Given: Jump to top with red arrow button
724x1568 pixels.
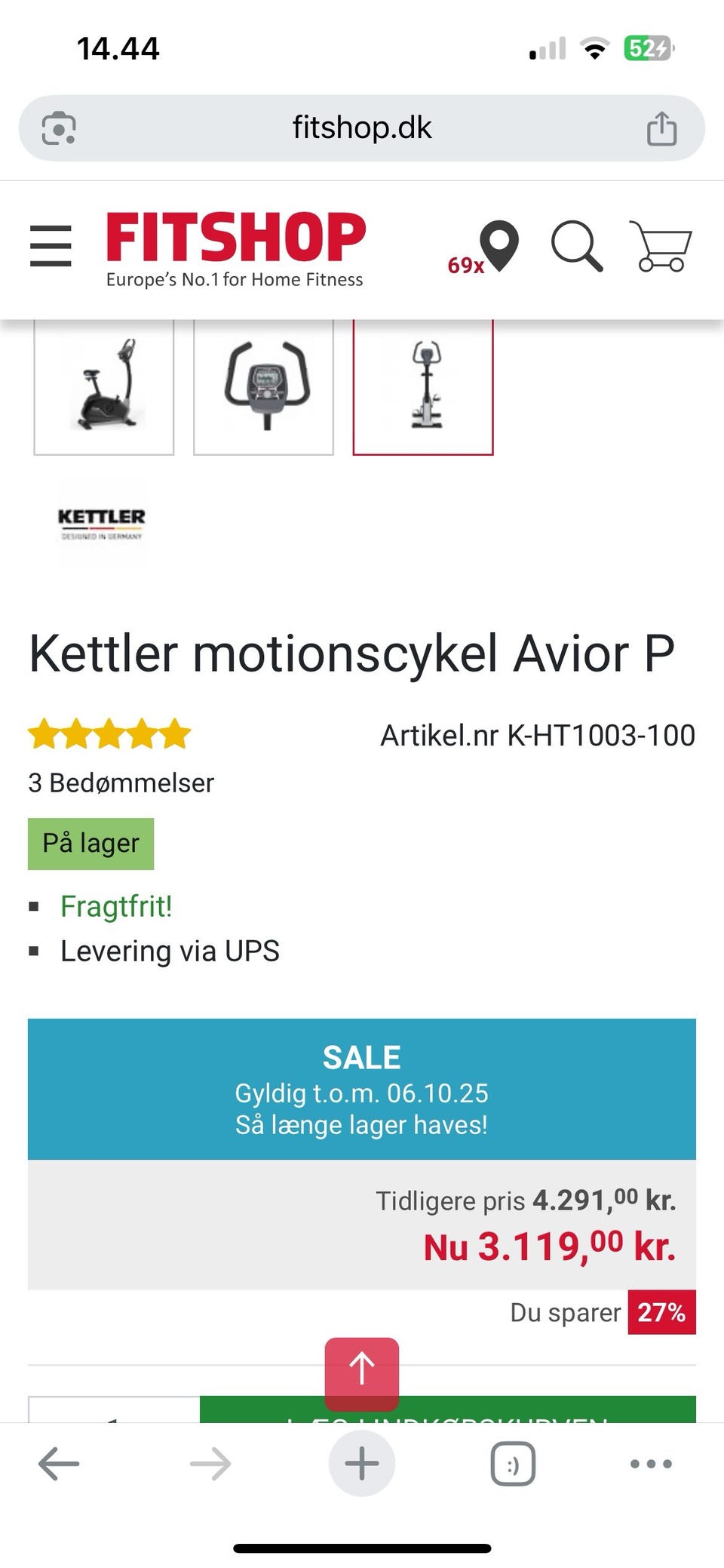Looking at the screenshot, I should (362, 1374).
